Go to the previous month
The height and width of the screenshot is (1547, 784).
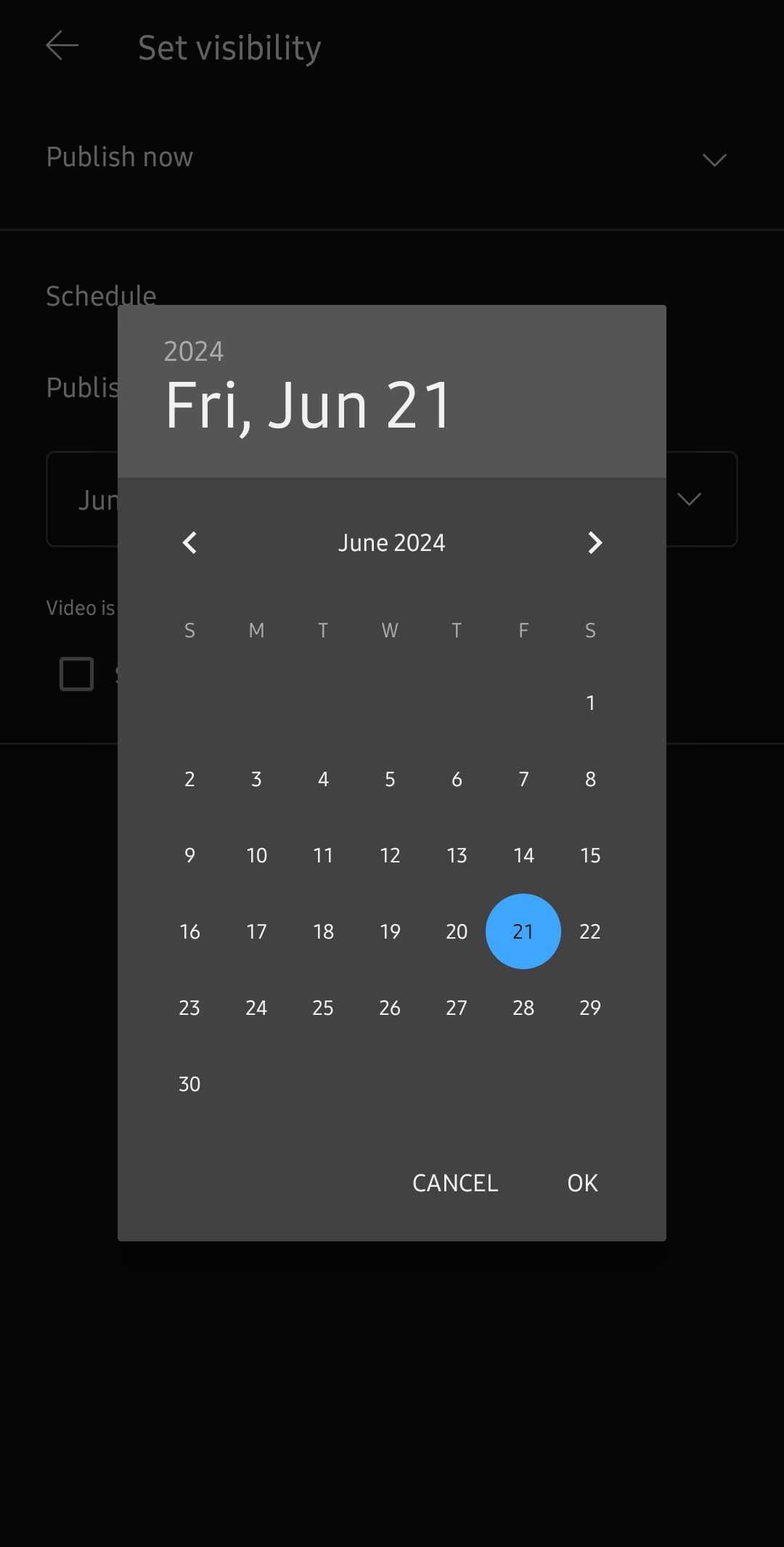[189, 542]
